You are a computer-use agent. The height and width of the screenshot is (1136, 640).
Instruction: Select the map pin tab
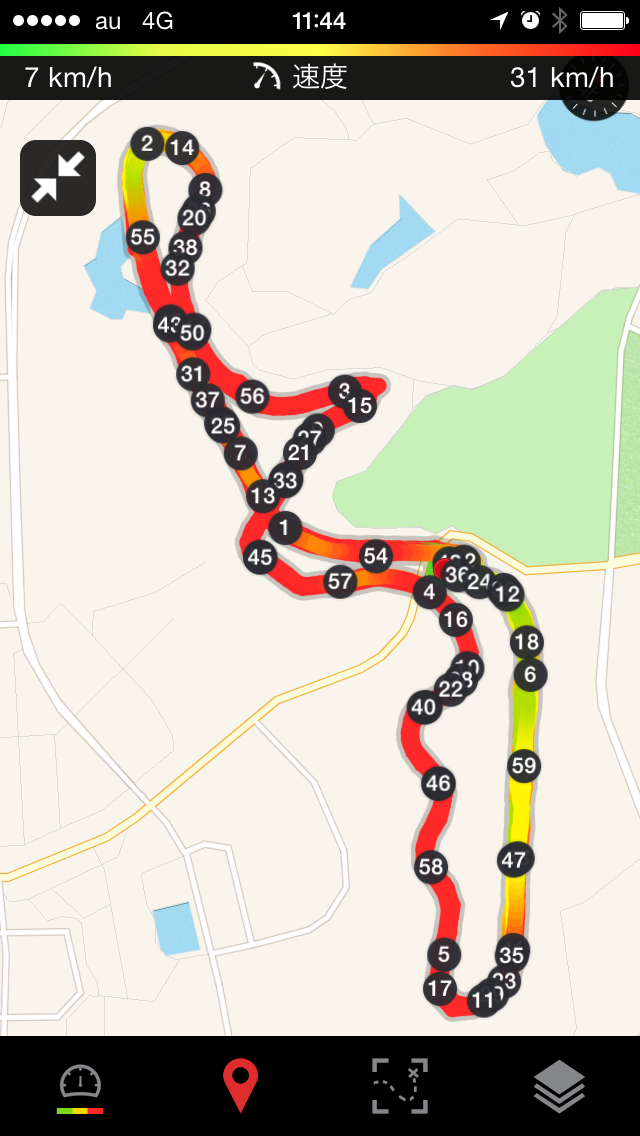[x=240, y=1087]
